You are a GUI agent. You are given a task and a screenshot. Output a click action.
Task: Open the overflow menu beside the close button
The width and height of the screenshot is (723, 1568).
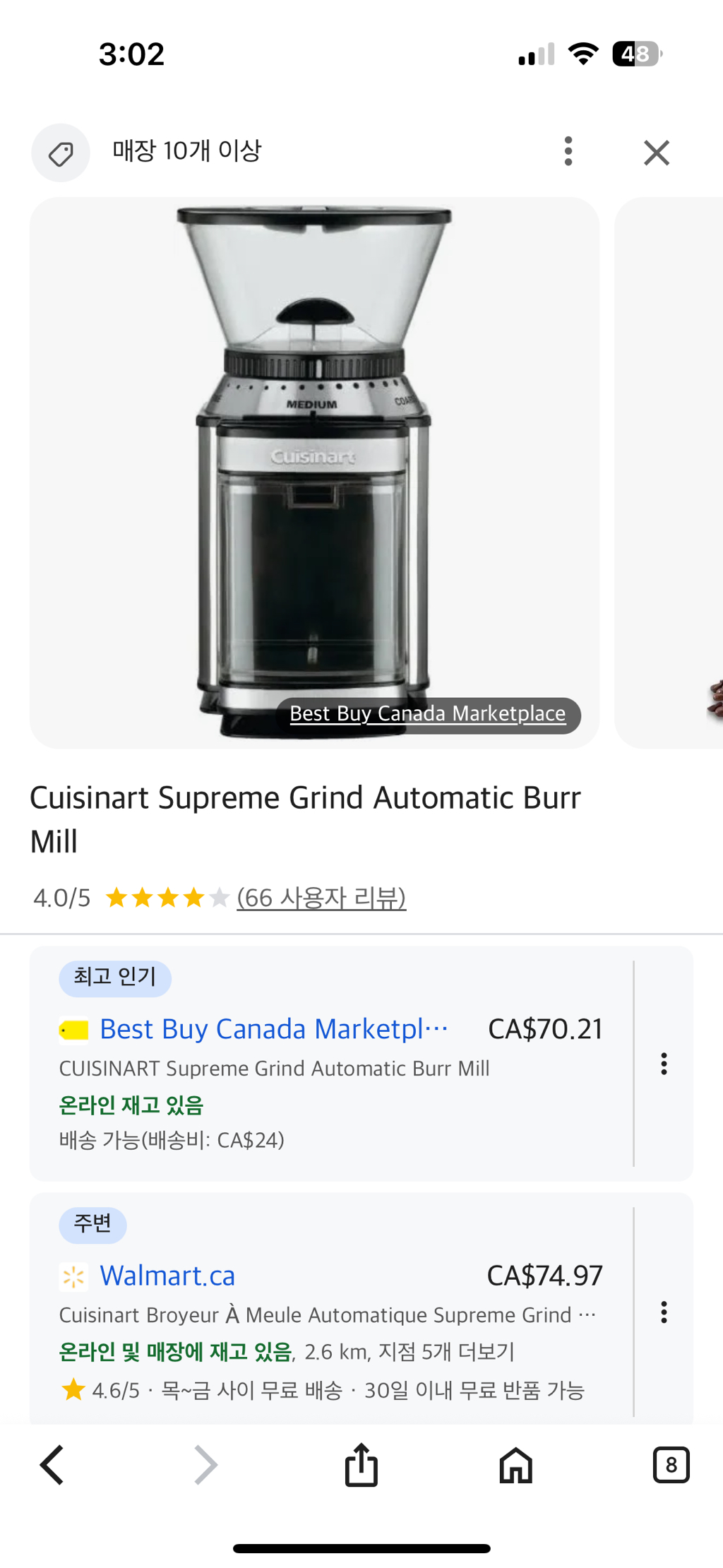(568, 151)
